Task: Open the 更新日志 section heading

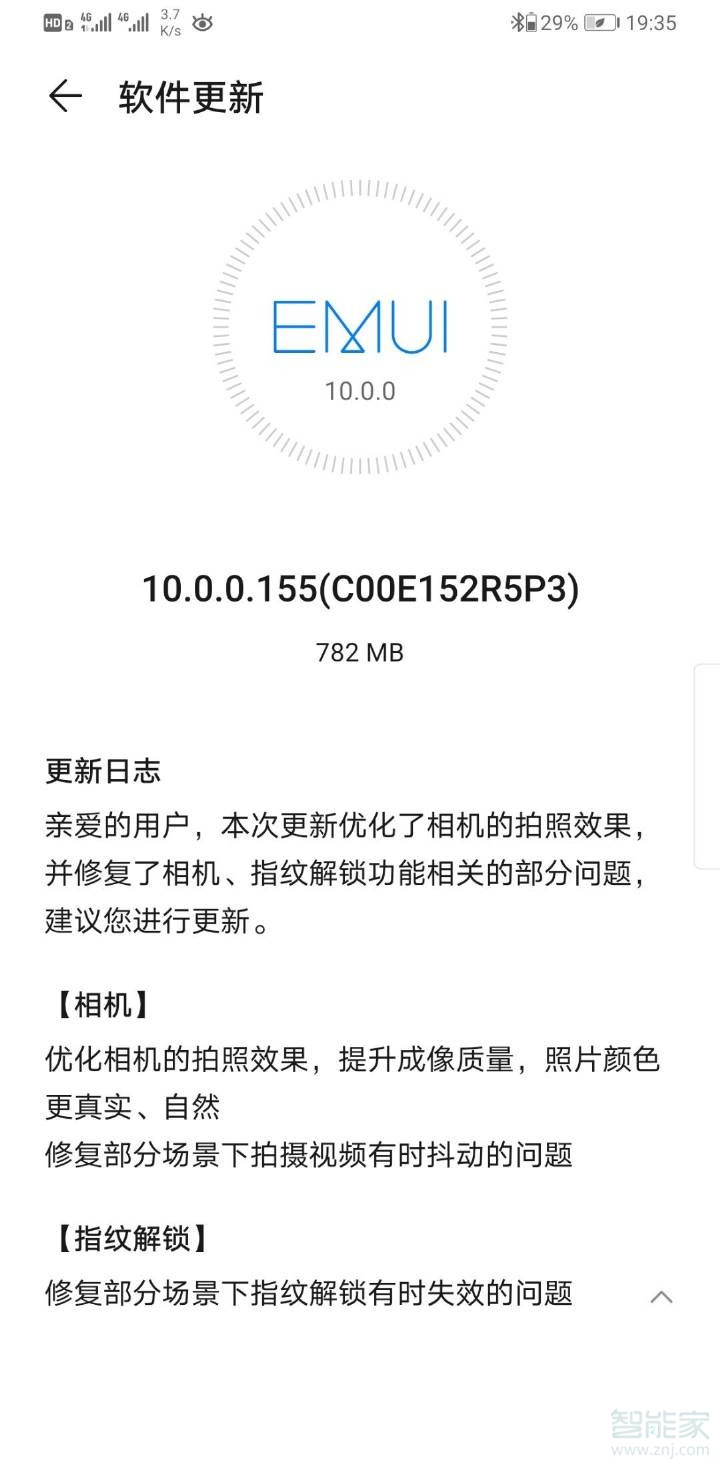Action: pos(103,770)
